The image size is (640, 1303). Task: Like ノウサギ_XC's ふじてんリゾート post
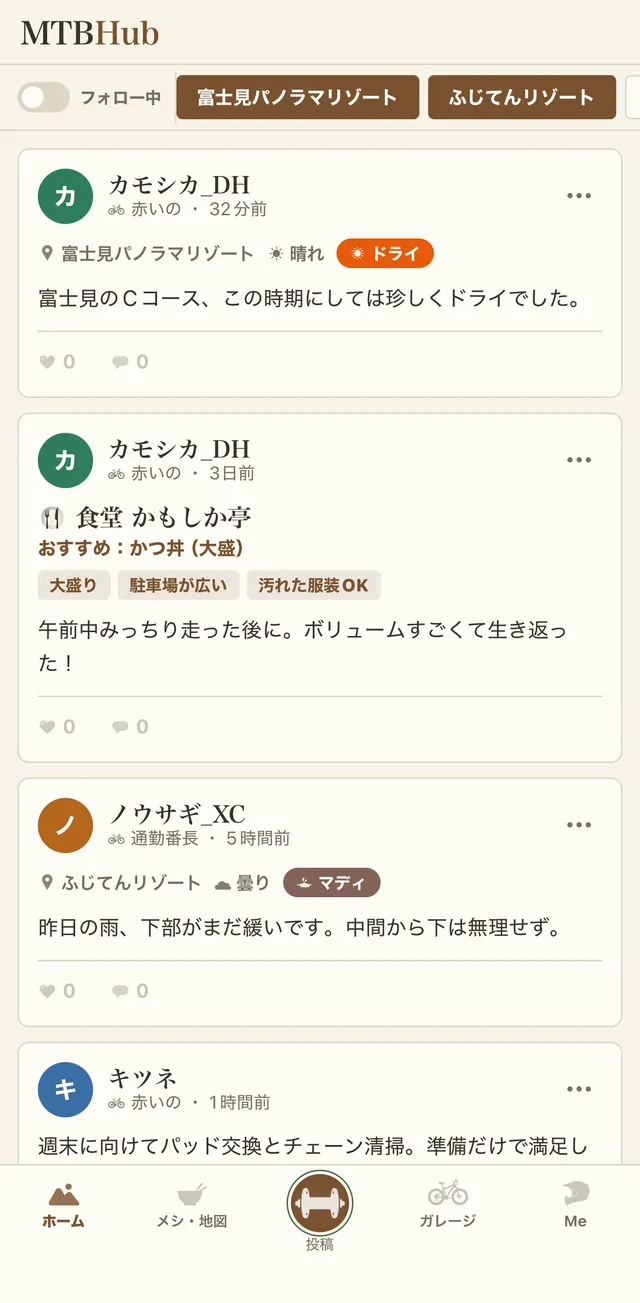57,991
